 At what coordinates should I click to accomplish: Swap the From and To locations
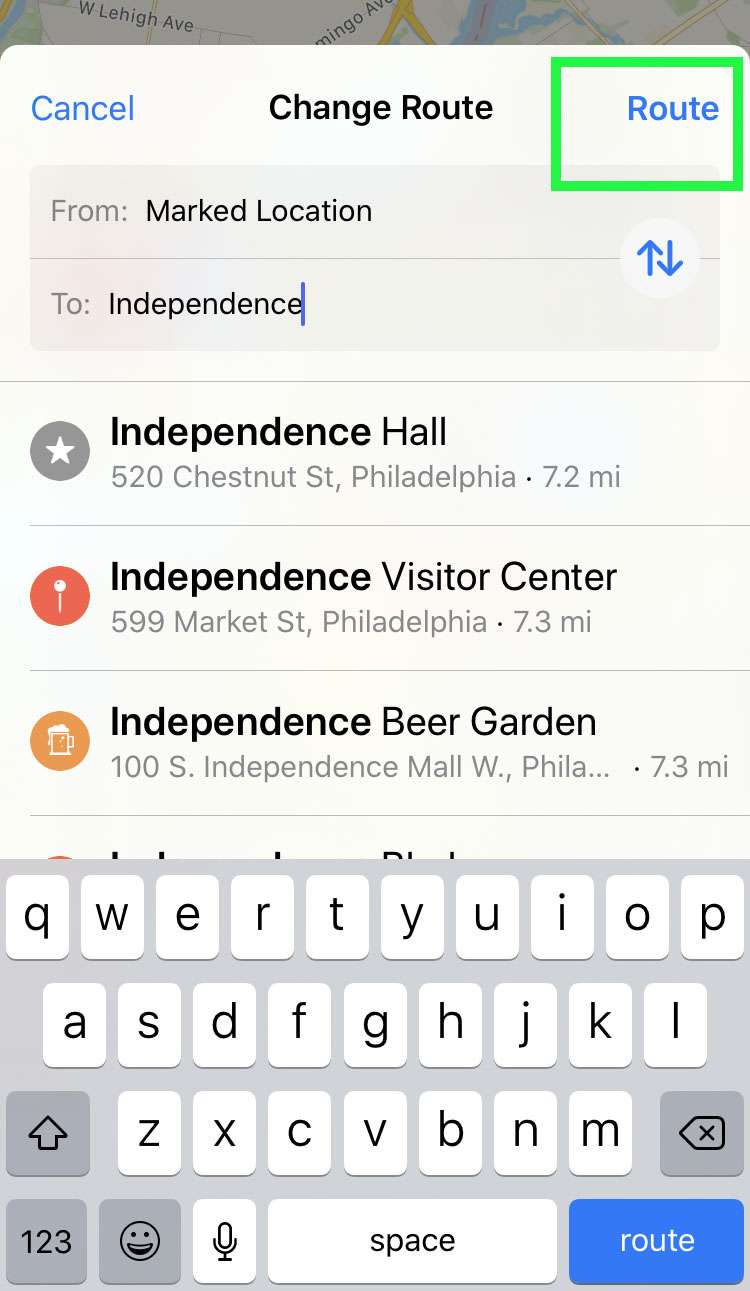(660, 258)
